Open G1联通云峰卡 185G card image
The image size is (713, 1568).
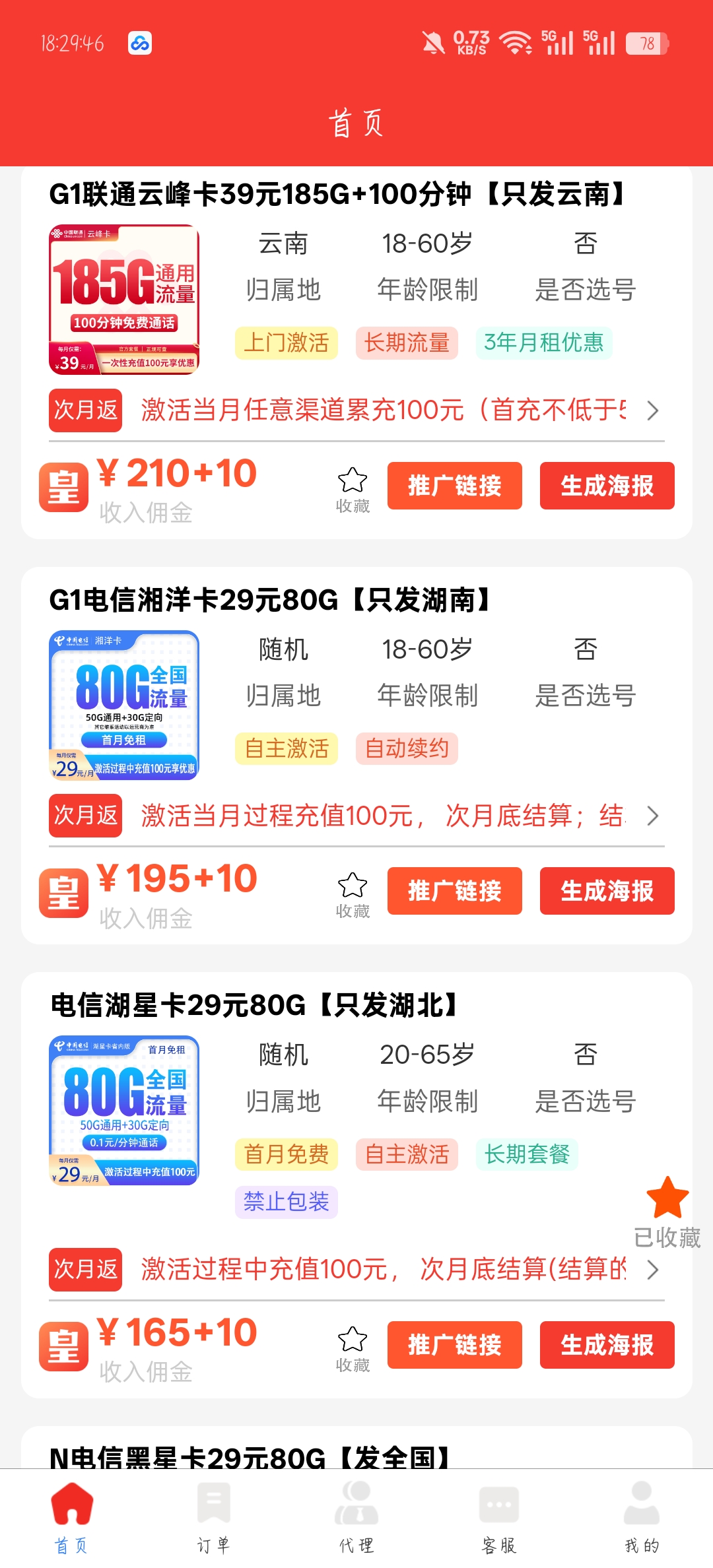tap(124, 300)
